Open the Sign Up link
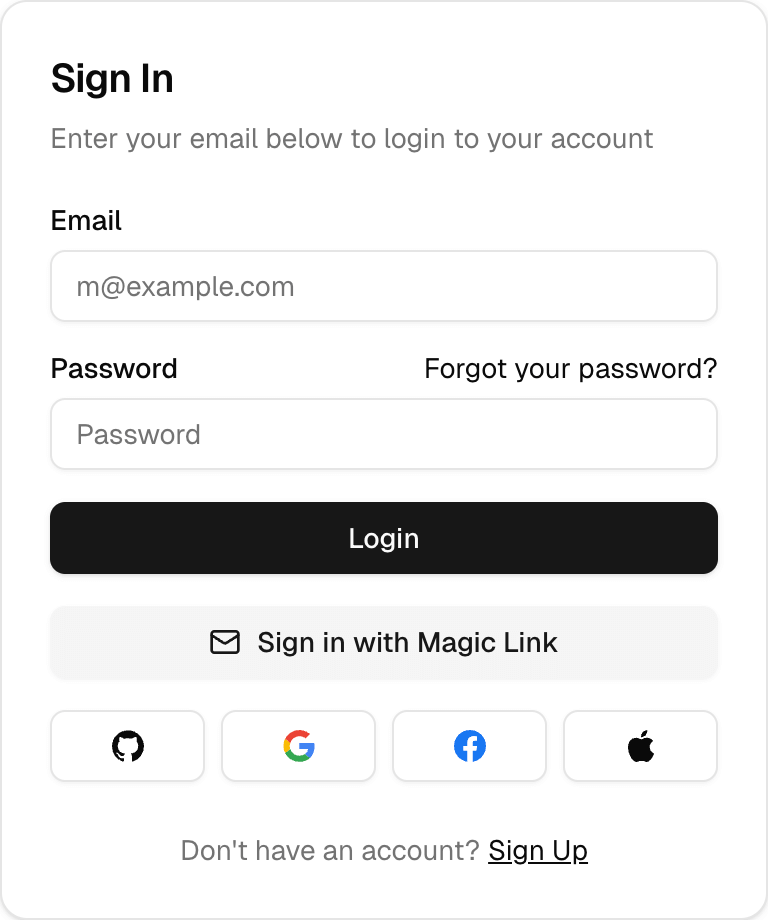768x920 pixels. [537, 850]
